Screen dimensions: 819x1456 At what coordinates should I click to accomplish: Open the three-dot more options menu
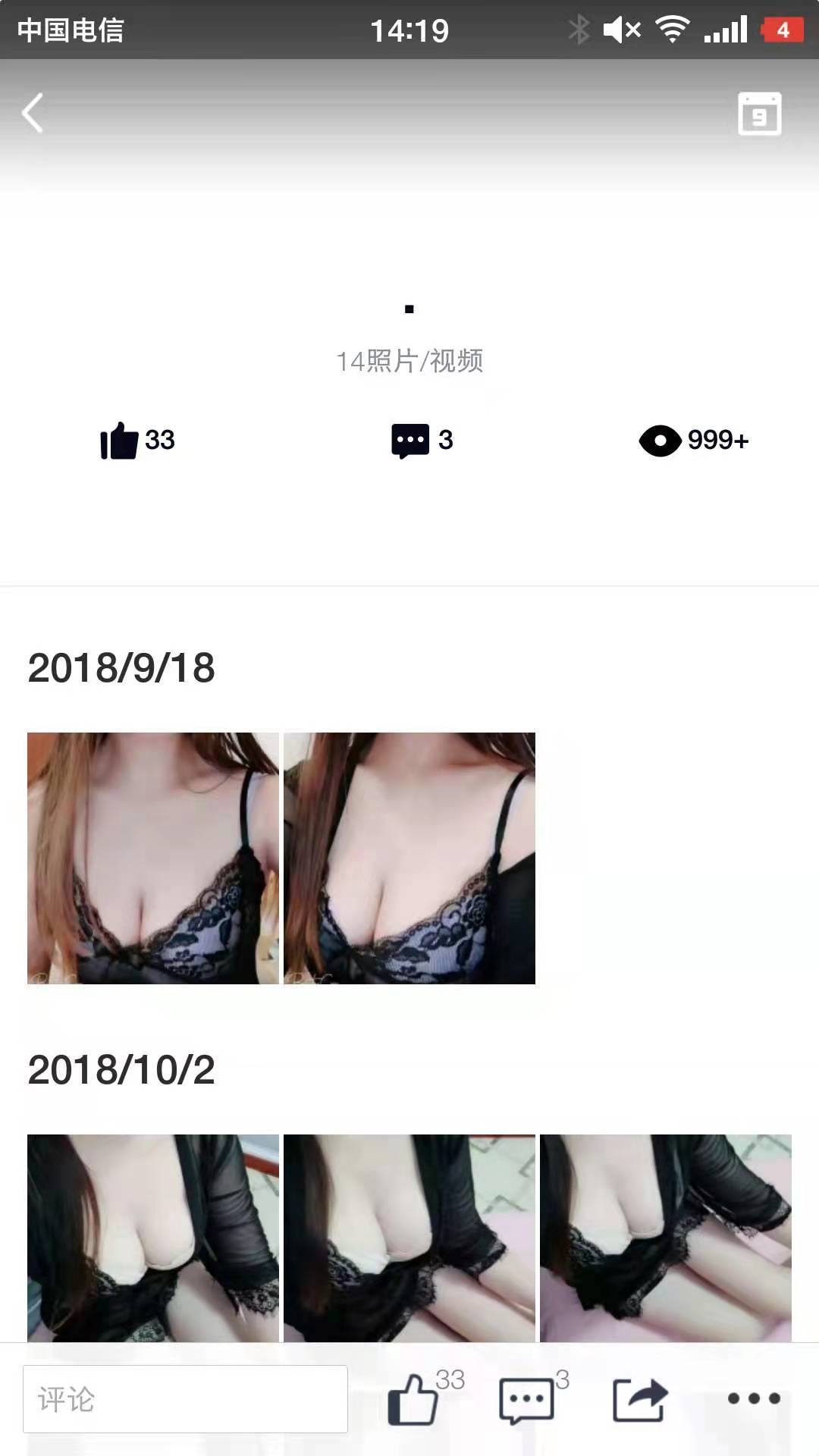[753, 1398]
